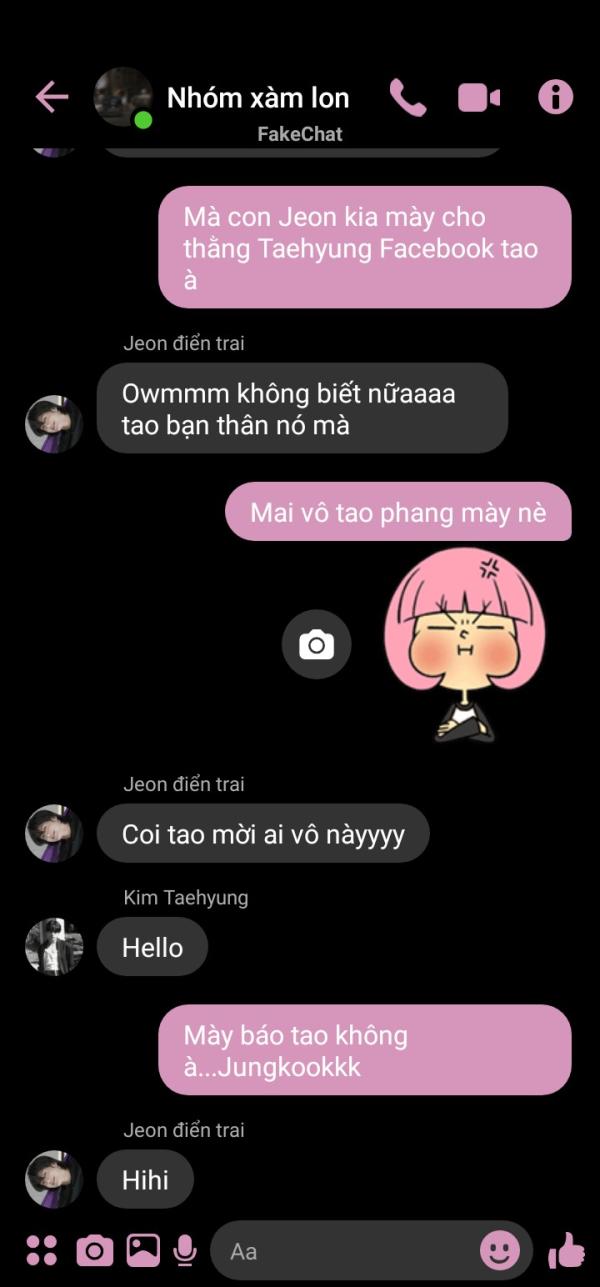Tap the camera button beside the sticker

pos(316,645)
